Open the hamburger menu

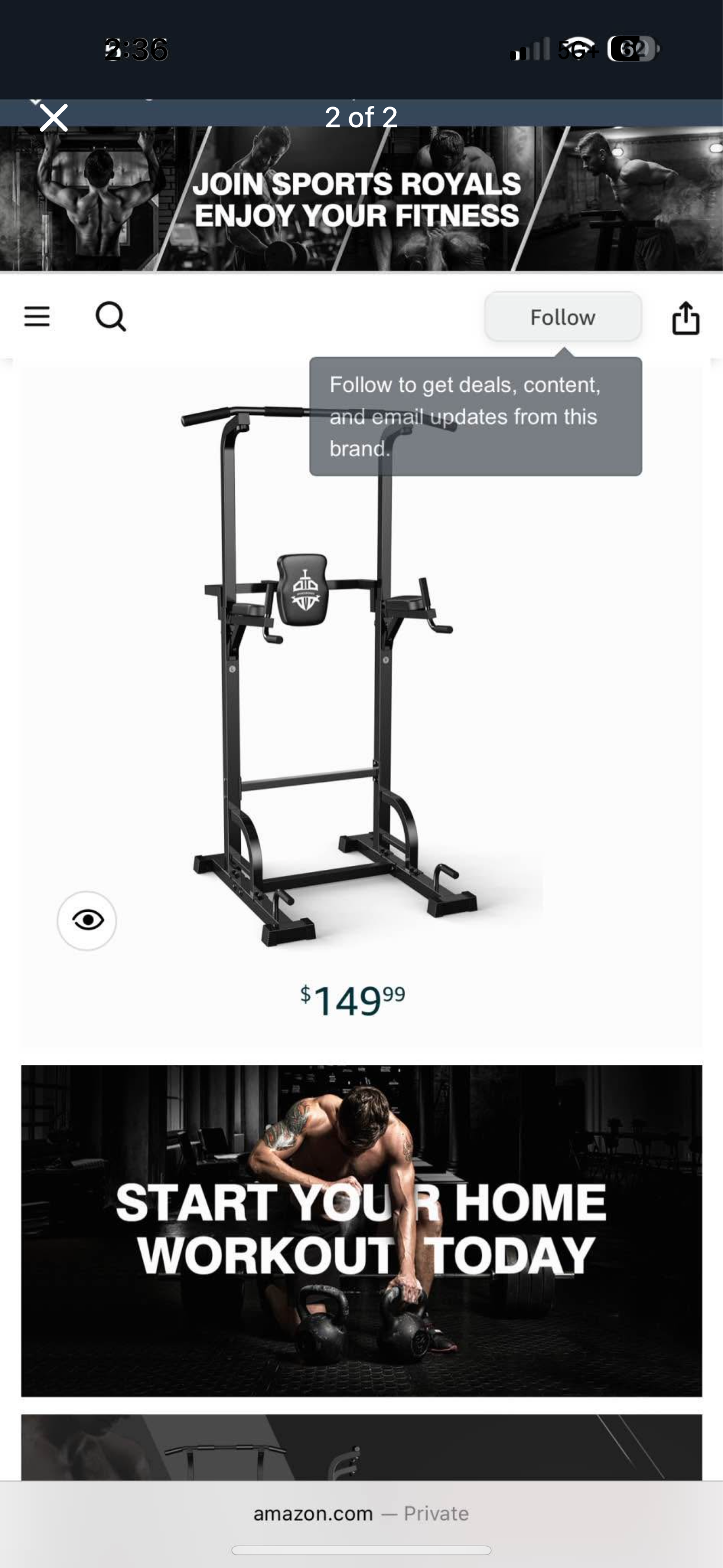(x=36, y=316)
